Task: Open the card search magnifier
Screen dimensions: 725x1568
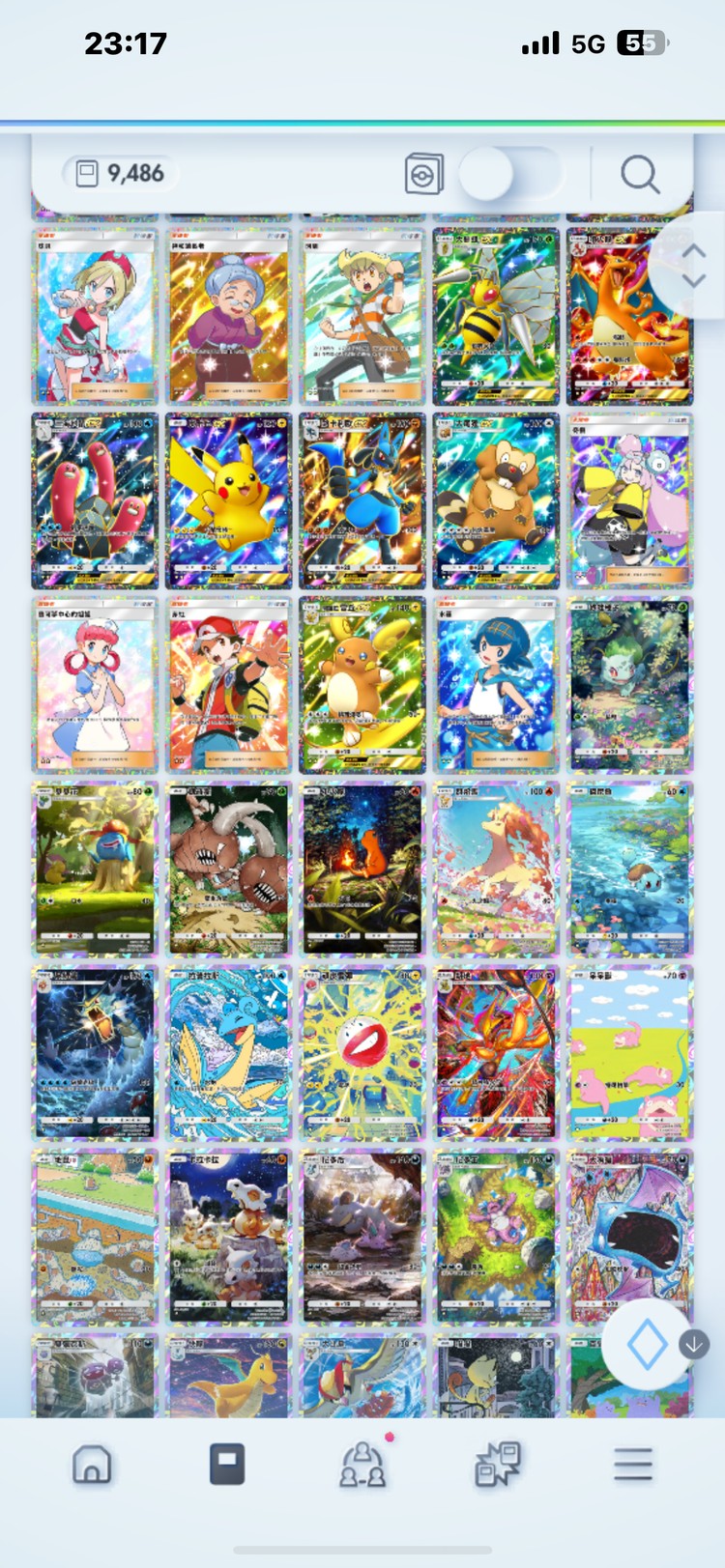Action: (x=639, y=175)
